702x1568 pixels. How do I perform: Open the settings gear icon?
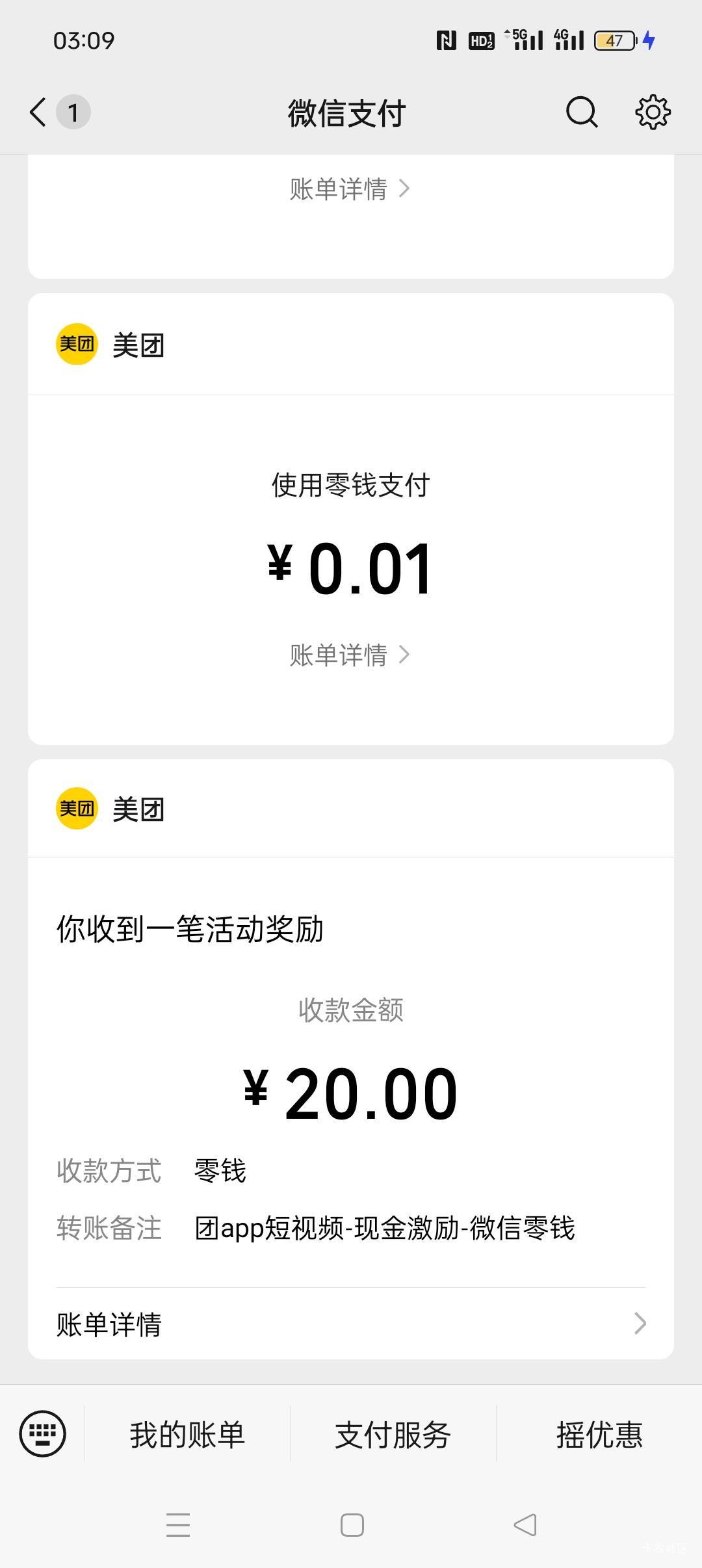(x=653, y=112)
